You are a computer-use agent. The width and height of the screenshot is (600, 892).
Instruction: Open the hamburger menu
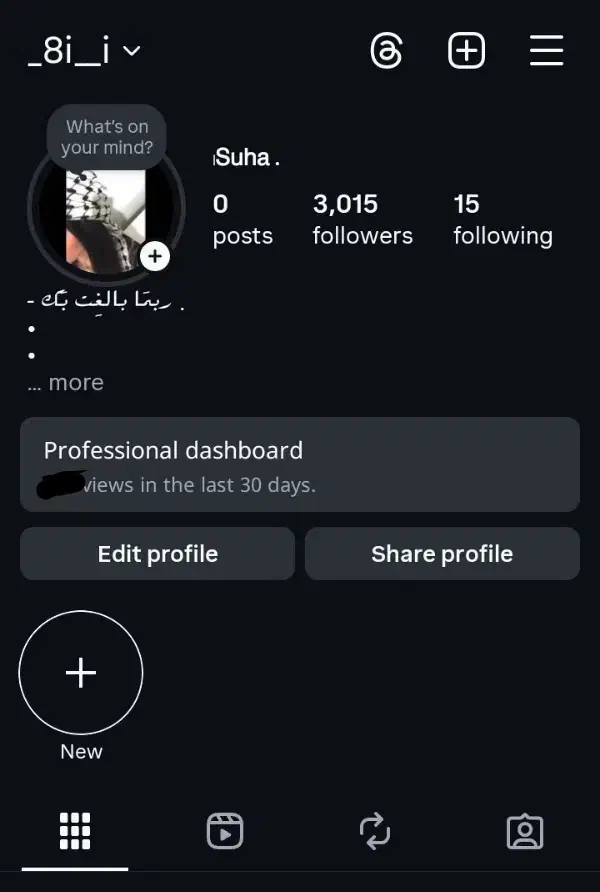click(x=546, y=51)
